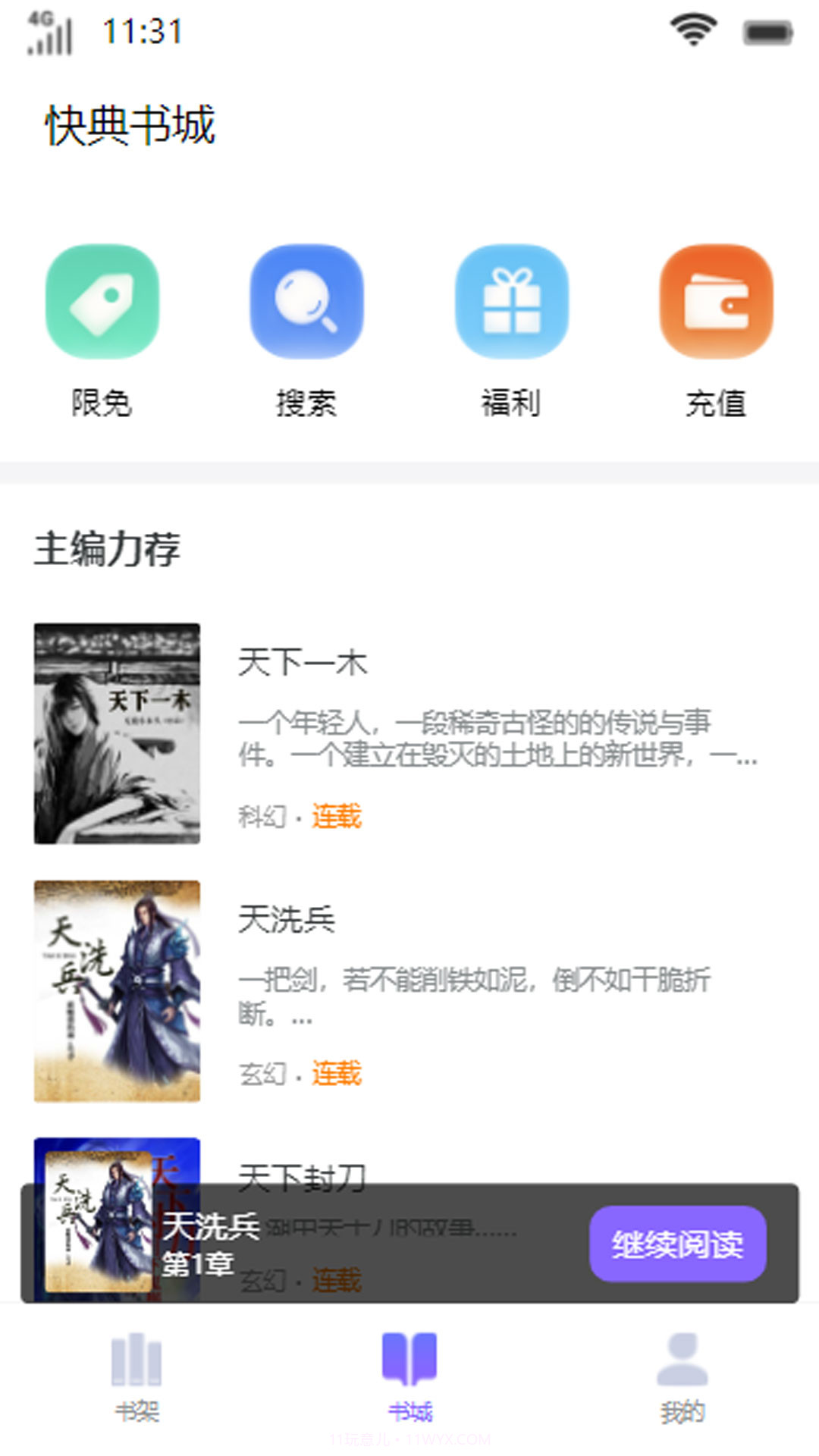Image resolution: width=819 pixels, height=1456 pixels.
Task: Open the book 天下封刀
Action: pos(303,1178)
